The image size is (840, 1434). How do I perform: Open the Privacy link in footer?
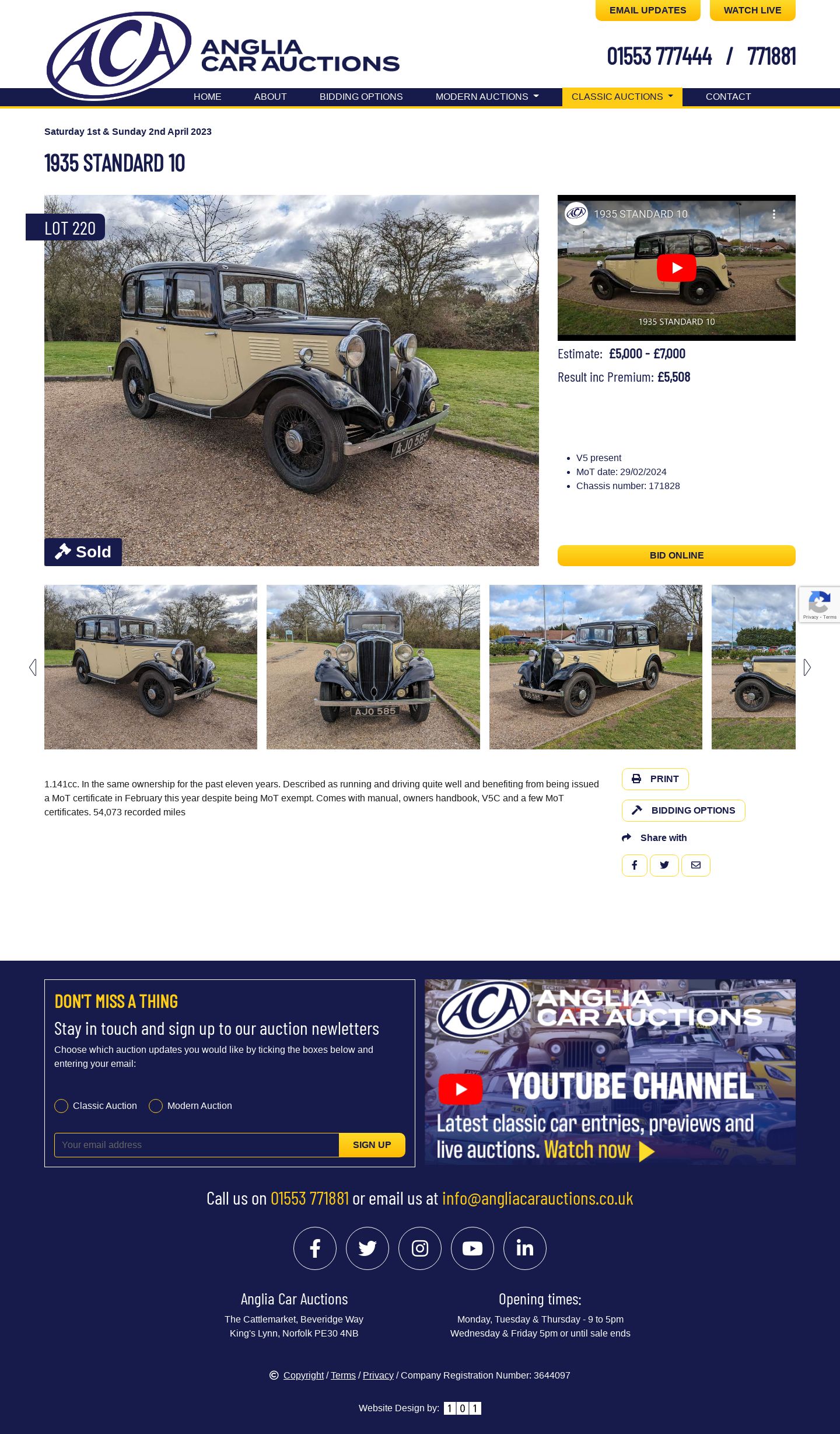[x=378, y=1376]
